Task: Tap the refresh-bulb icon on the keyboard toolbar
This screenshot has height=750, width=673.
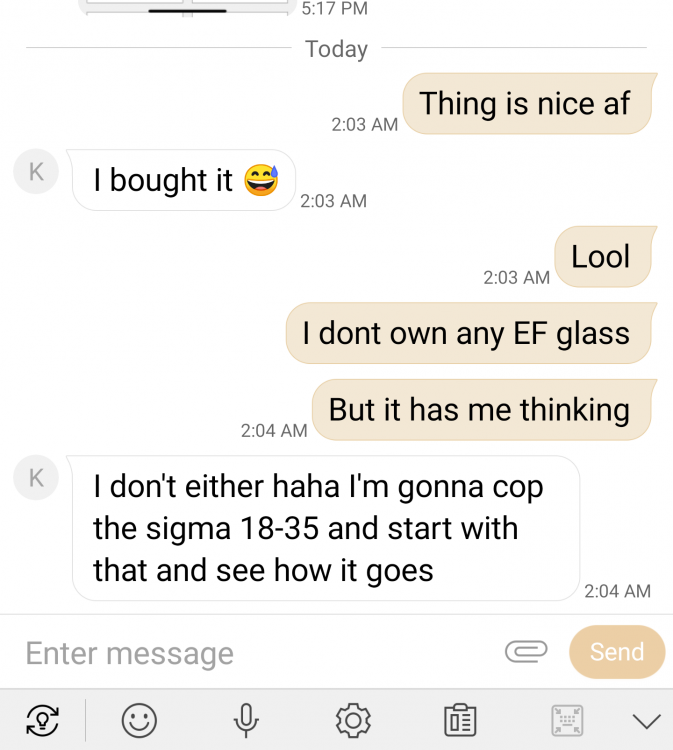Action: (41, 719)
